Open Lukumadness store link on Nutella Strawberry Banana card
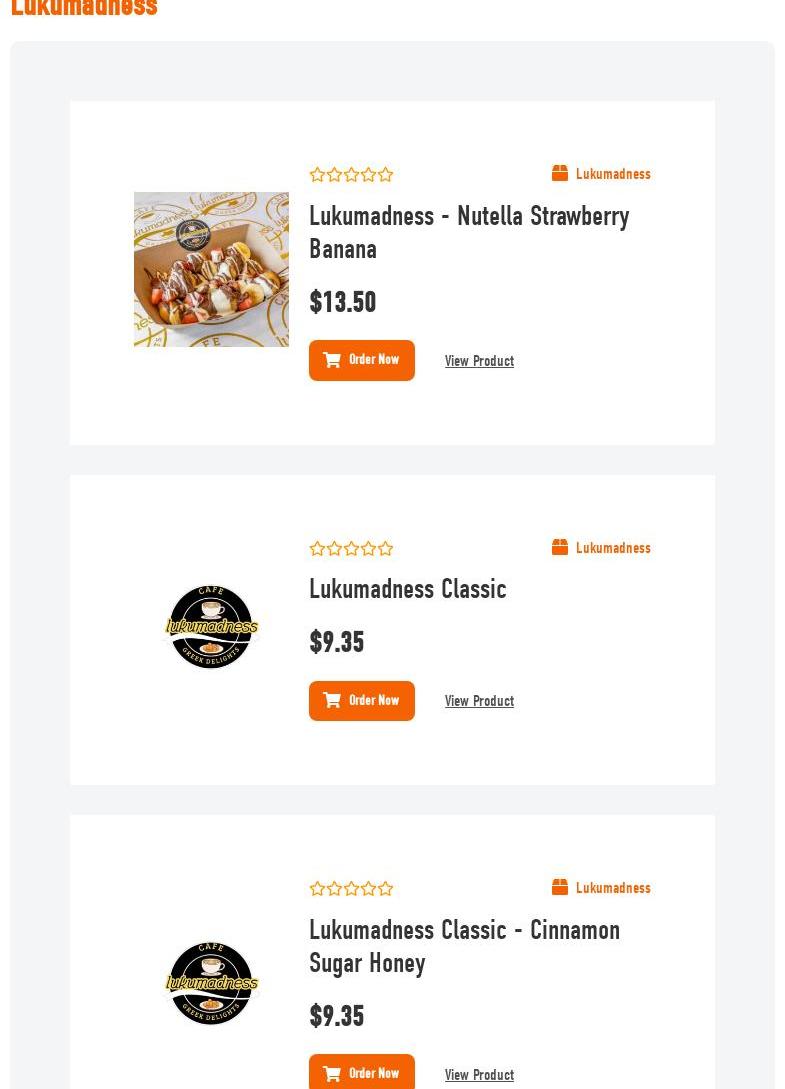The image size is (785, 1089). [x=612, y=174]
